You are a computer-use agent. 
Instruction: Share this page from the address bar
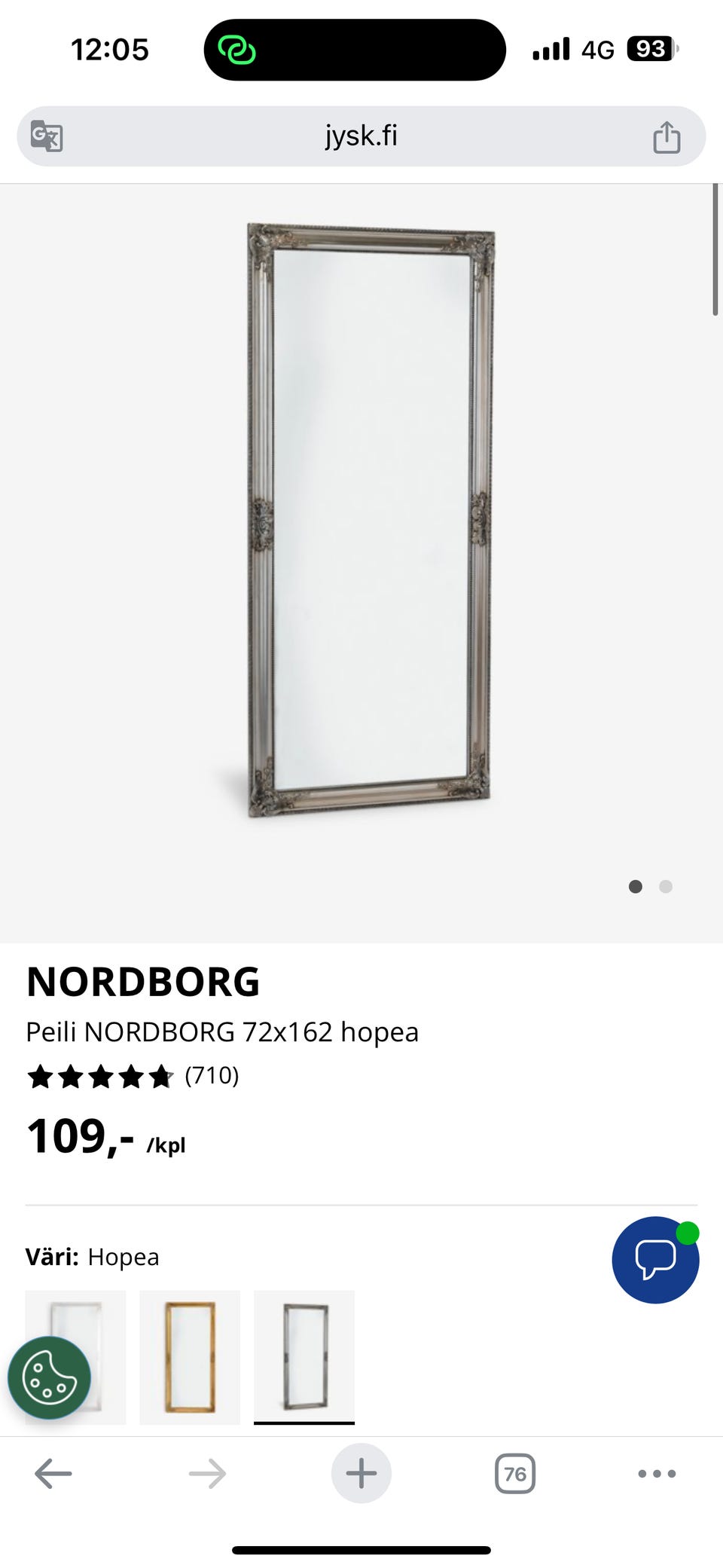(x=667, y=137)
